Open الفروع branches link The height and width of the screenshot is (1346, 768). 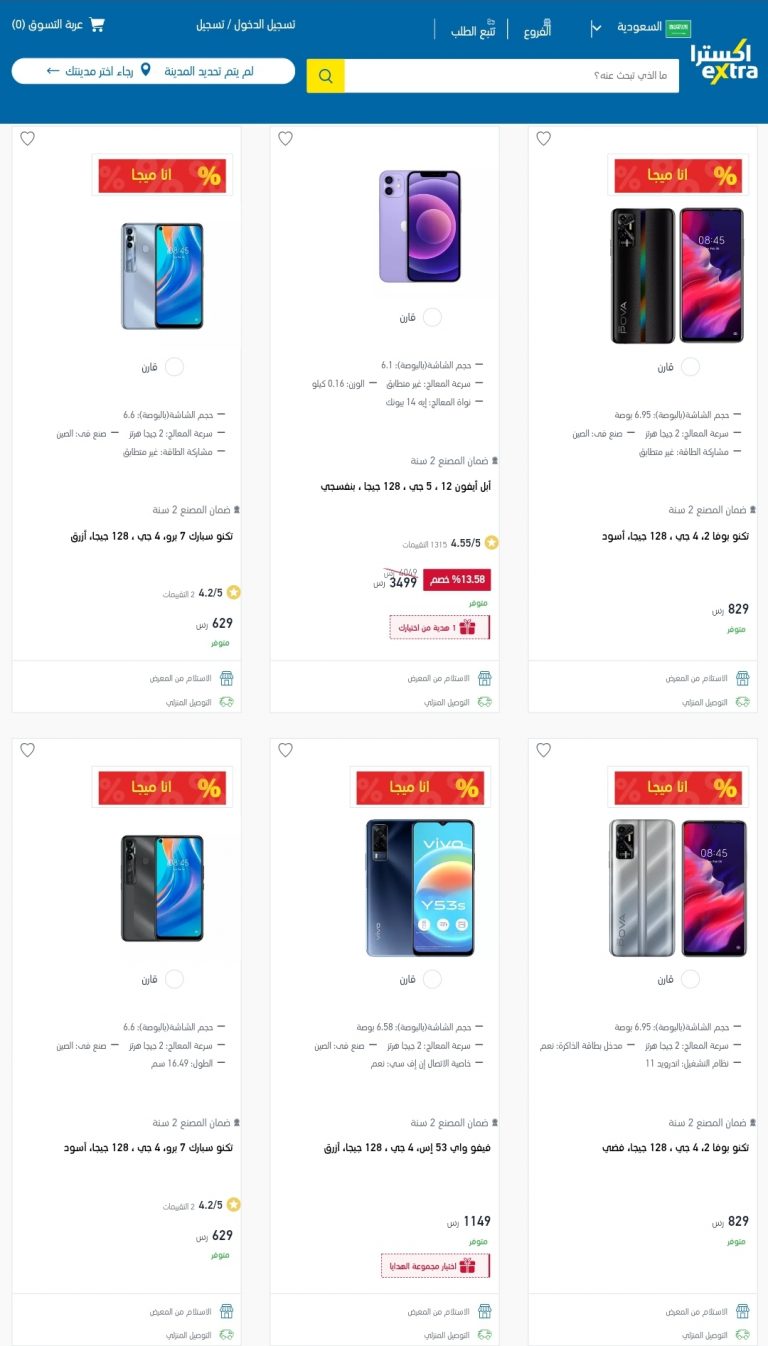pos(537,29)
